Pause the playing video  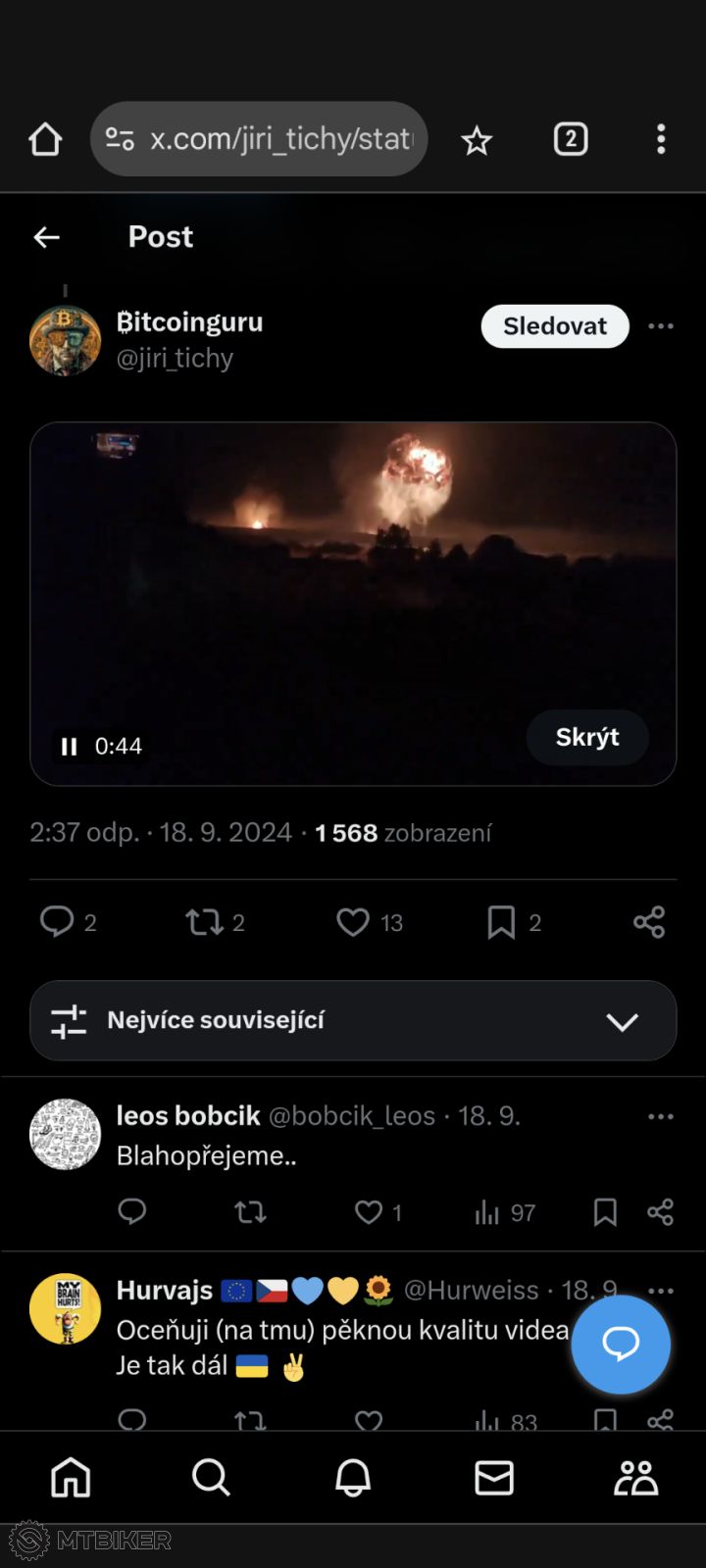click(x=69, y=747)
